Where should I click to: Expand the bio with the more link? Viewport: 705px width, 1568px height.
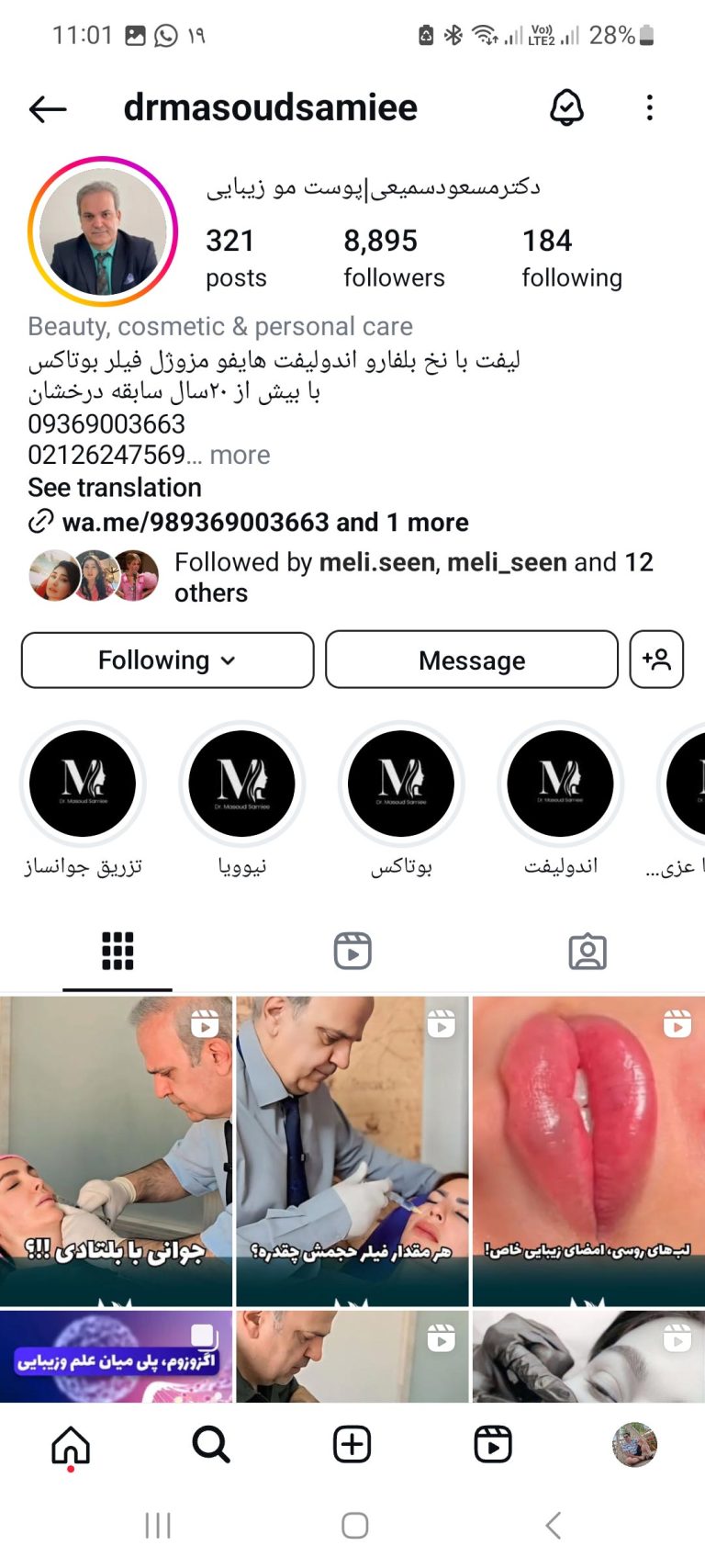[241, 455]
